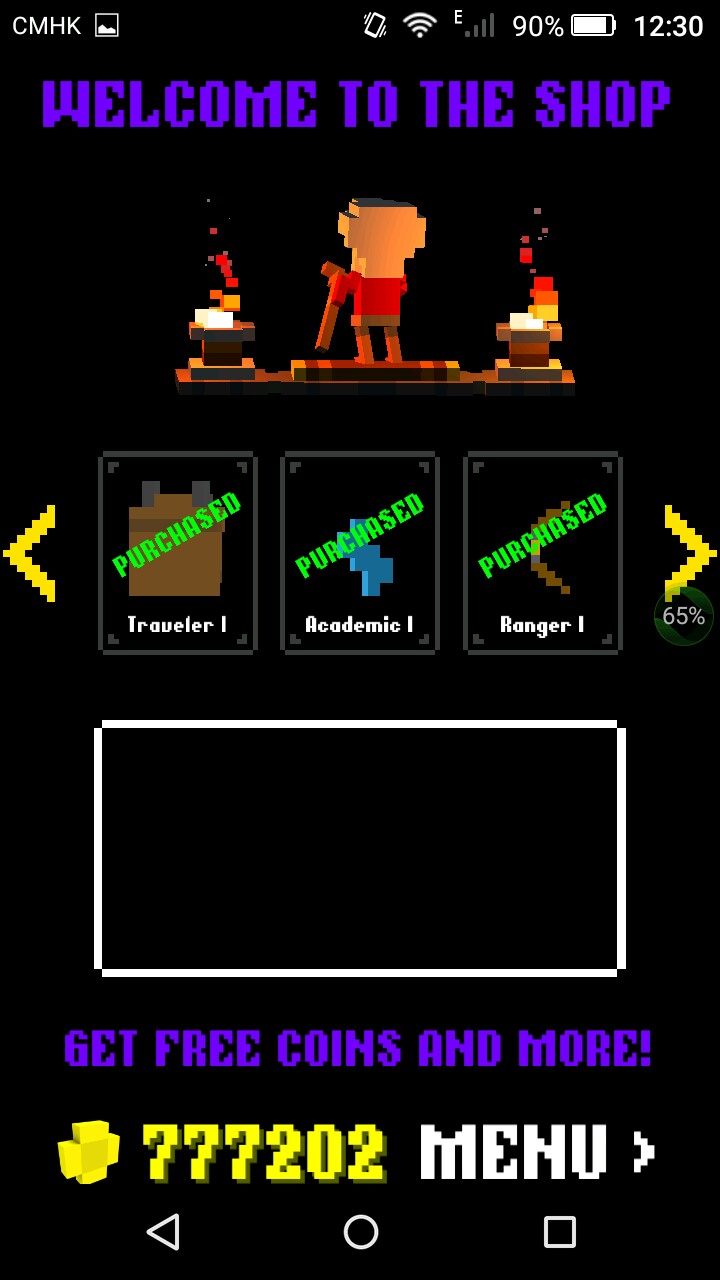Open Get Free Coins and More offer
The width and height of the screenshot is (720, 1280).
[x=358, y=1048]
